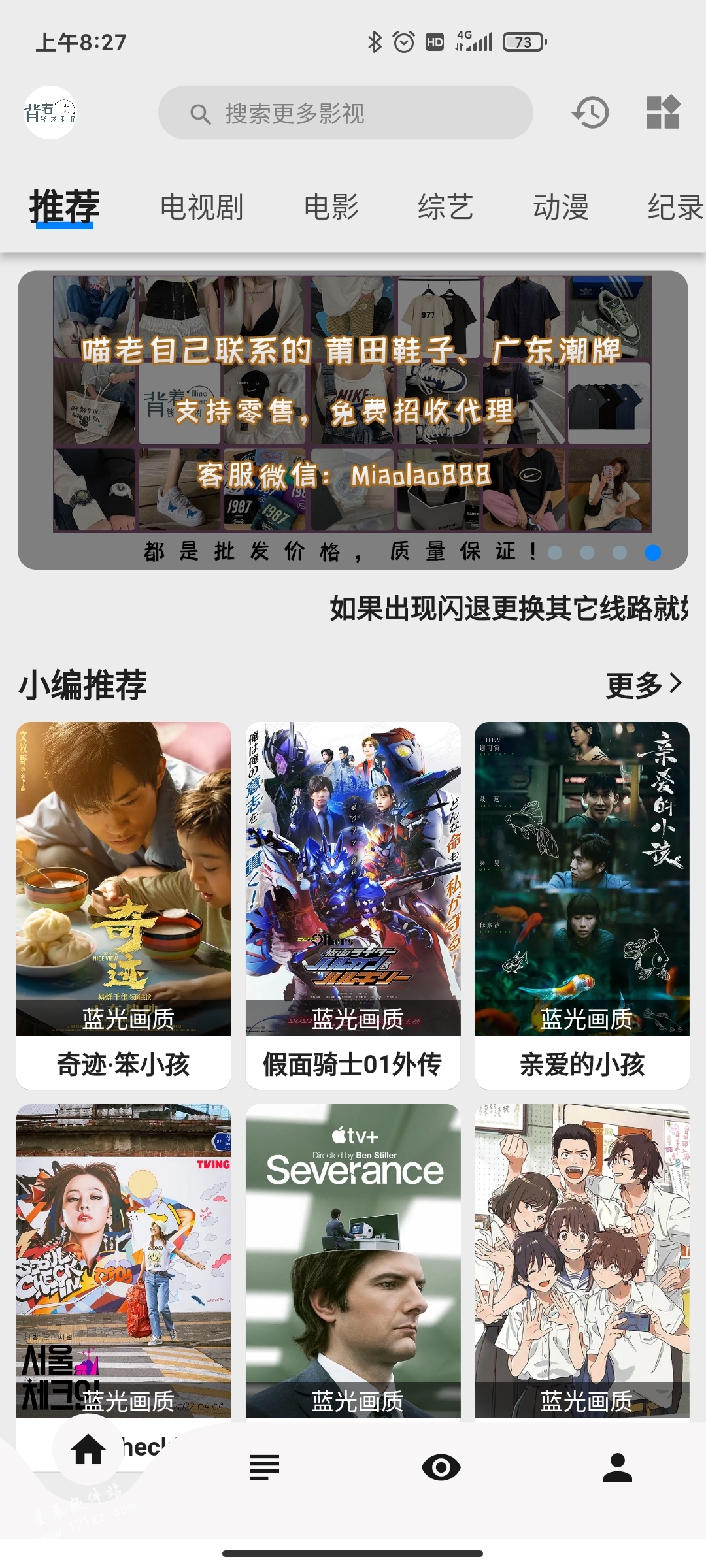Go to the profile person icon tab
The width and height of the screenshot is (706, 1568).
618,1467
